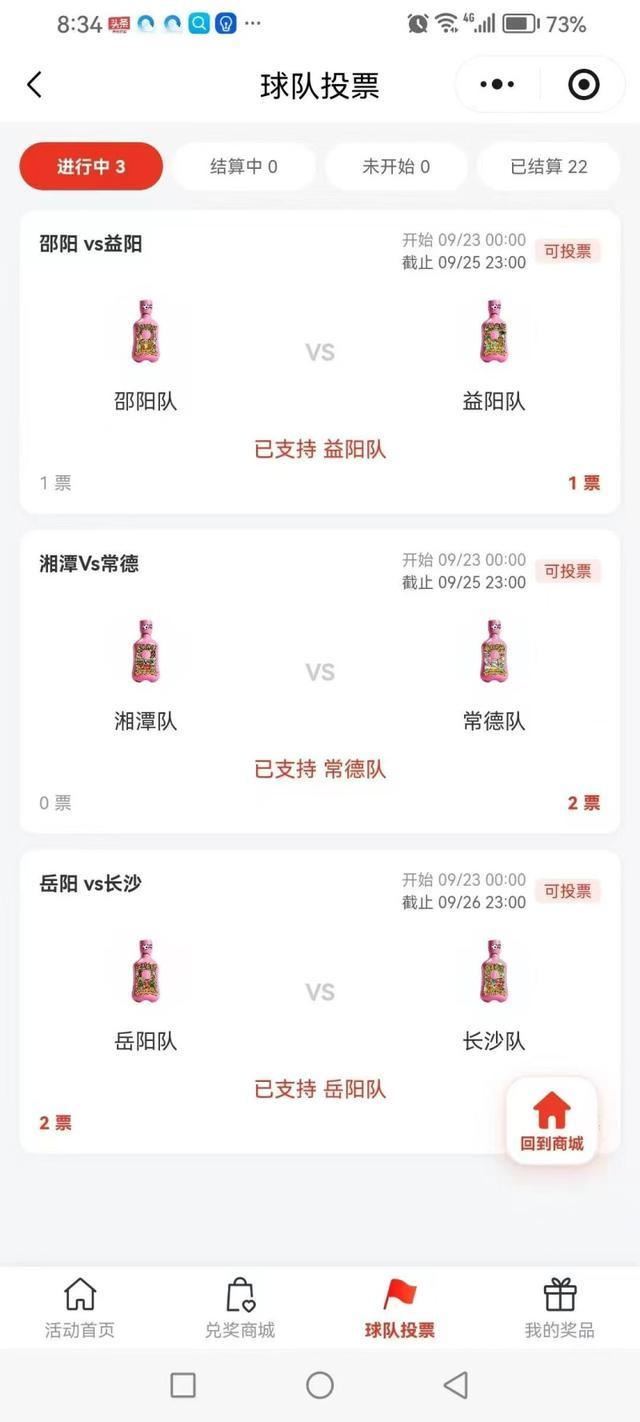The height and width of the screenshot is (1422, 640).
Task: Tap the system home circle button
Action: click(x=320, y=1385)
